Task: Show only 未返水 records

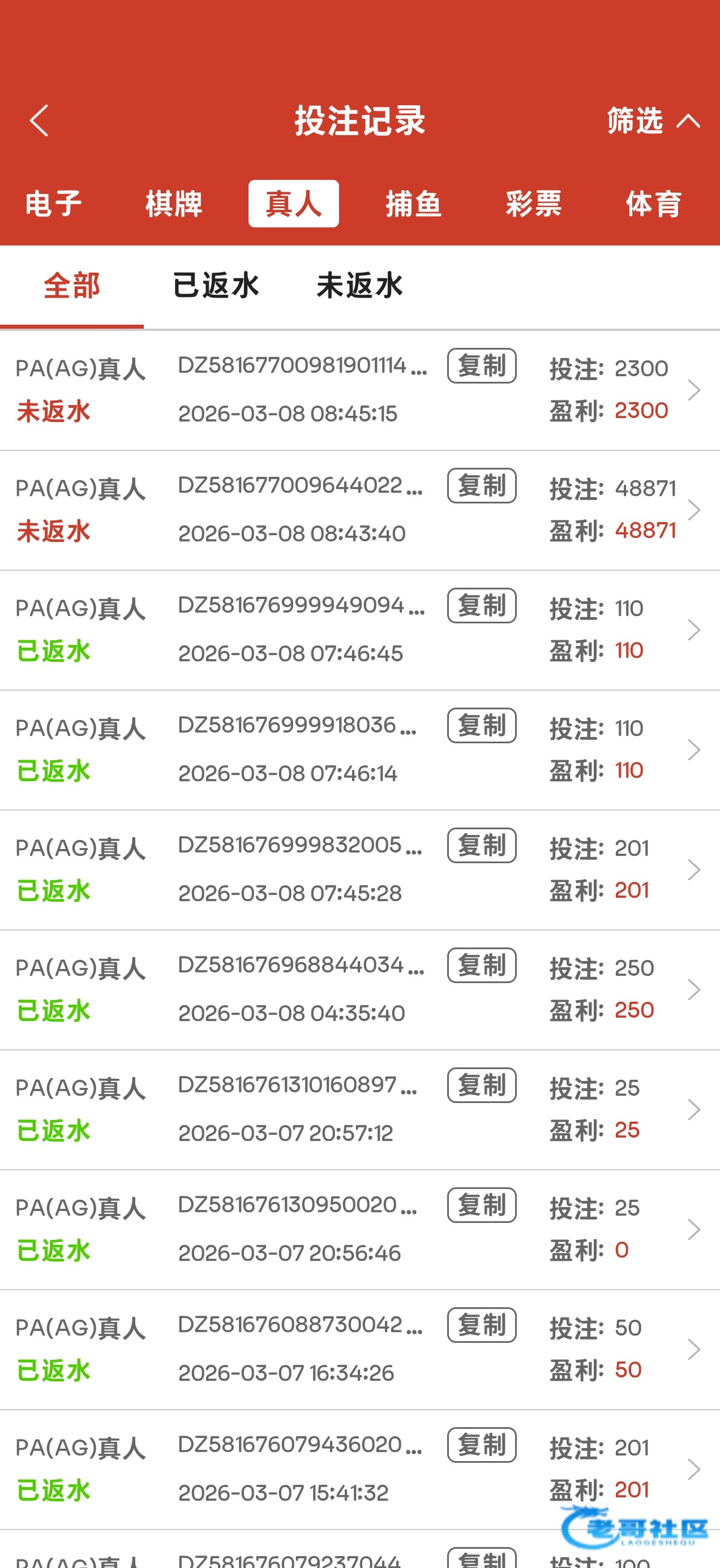Action: coord(359,286)
